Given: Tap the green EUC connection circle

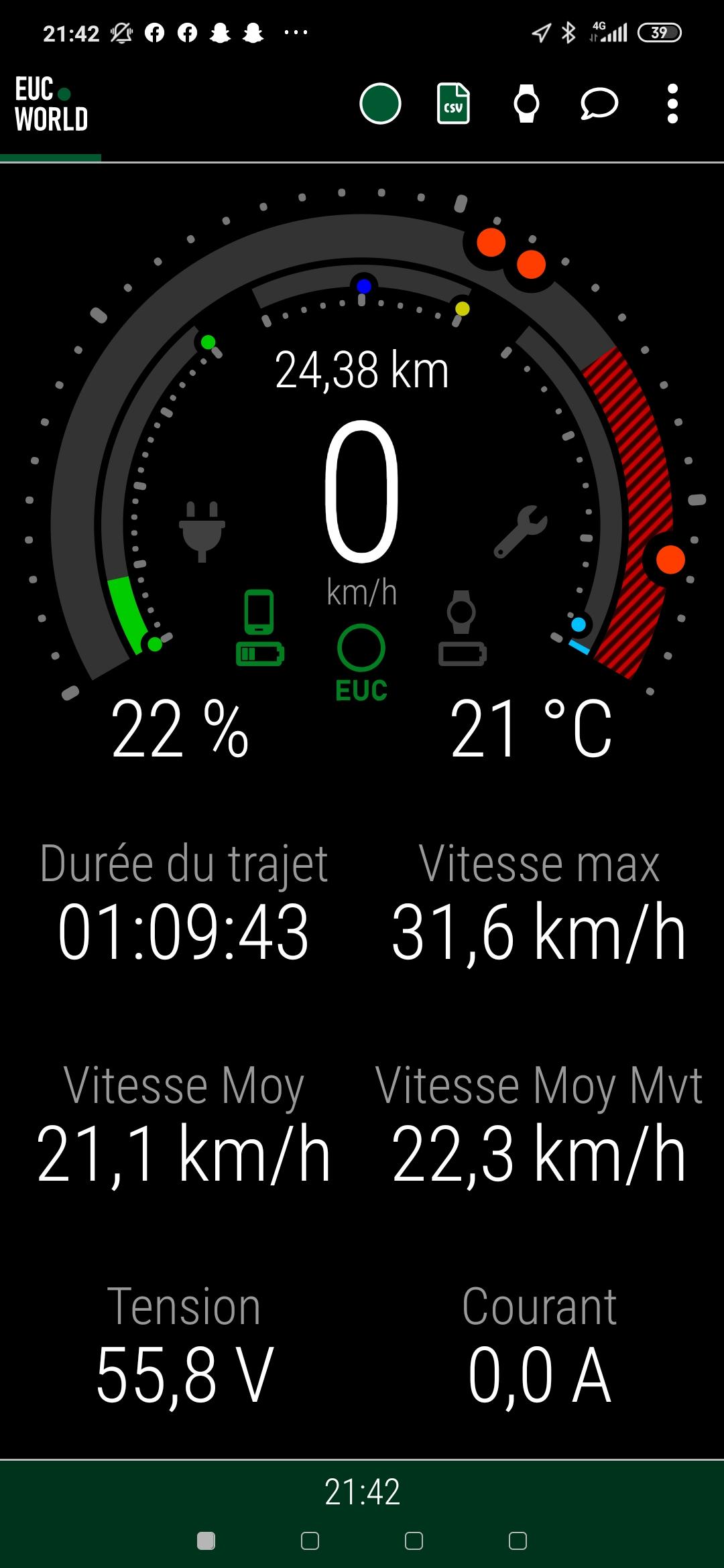Looking at the screenshot, I should [361, 648].
